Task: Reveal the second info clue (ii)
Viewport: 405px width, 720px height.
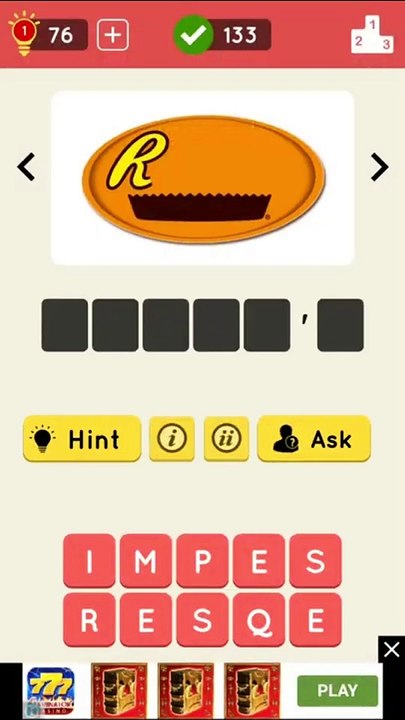Action: pyautogui.click(x=226, y=439)
